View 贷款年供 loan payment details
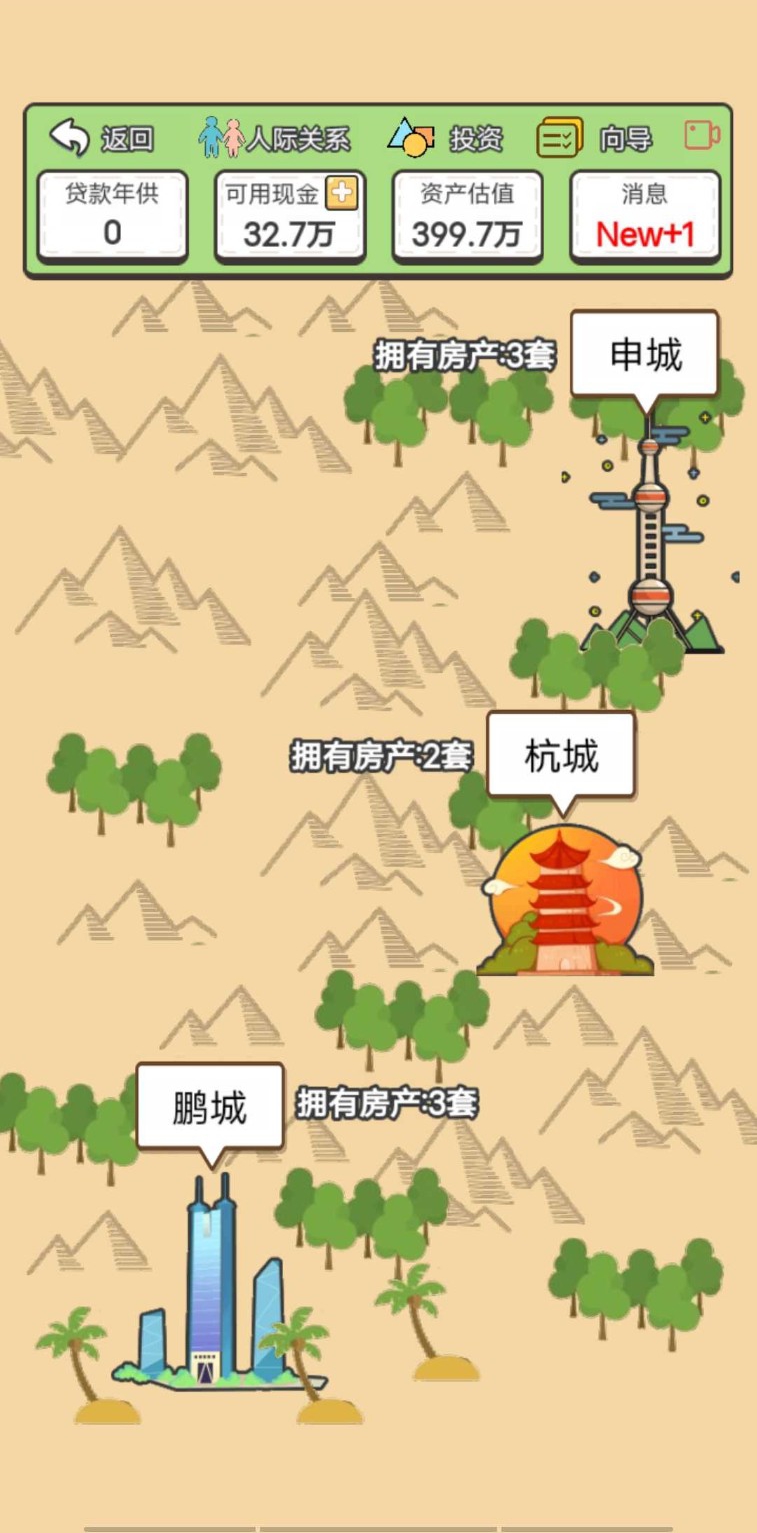 [x=112, y=216]
